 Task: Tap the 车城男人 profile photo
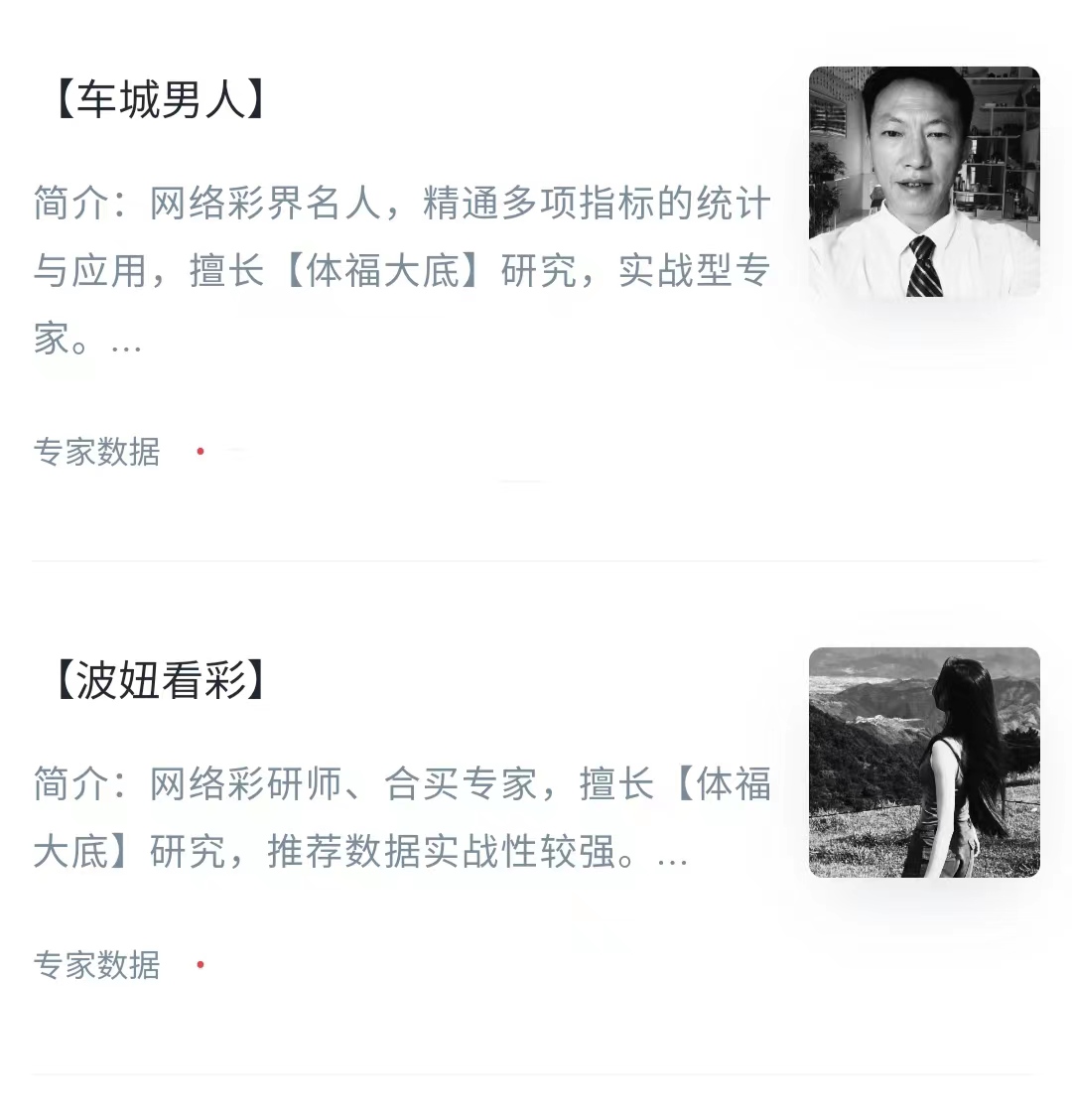coord(924,182)
